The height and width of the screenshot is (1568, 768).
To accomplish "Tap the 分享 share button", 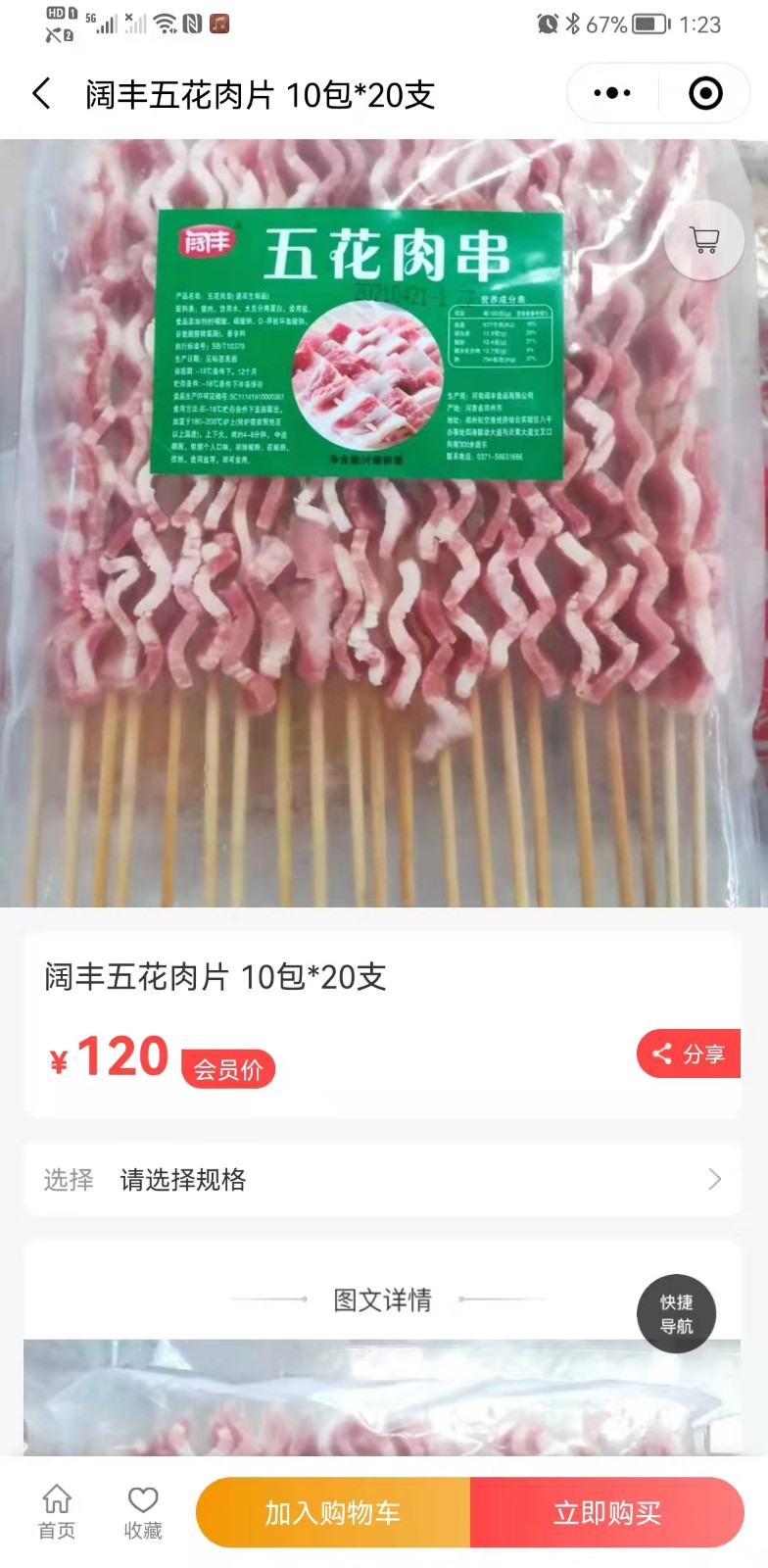I will point(689,1053).
